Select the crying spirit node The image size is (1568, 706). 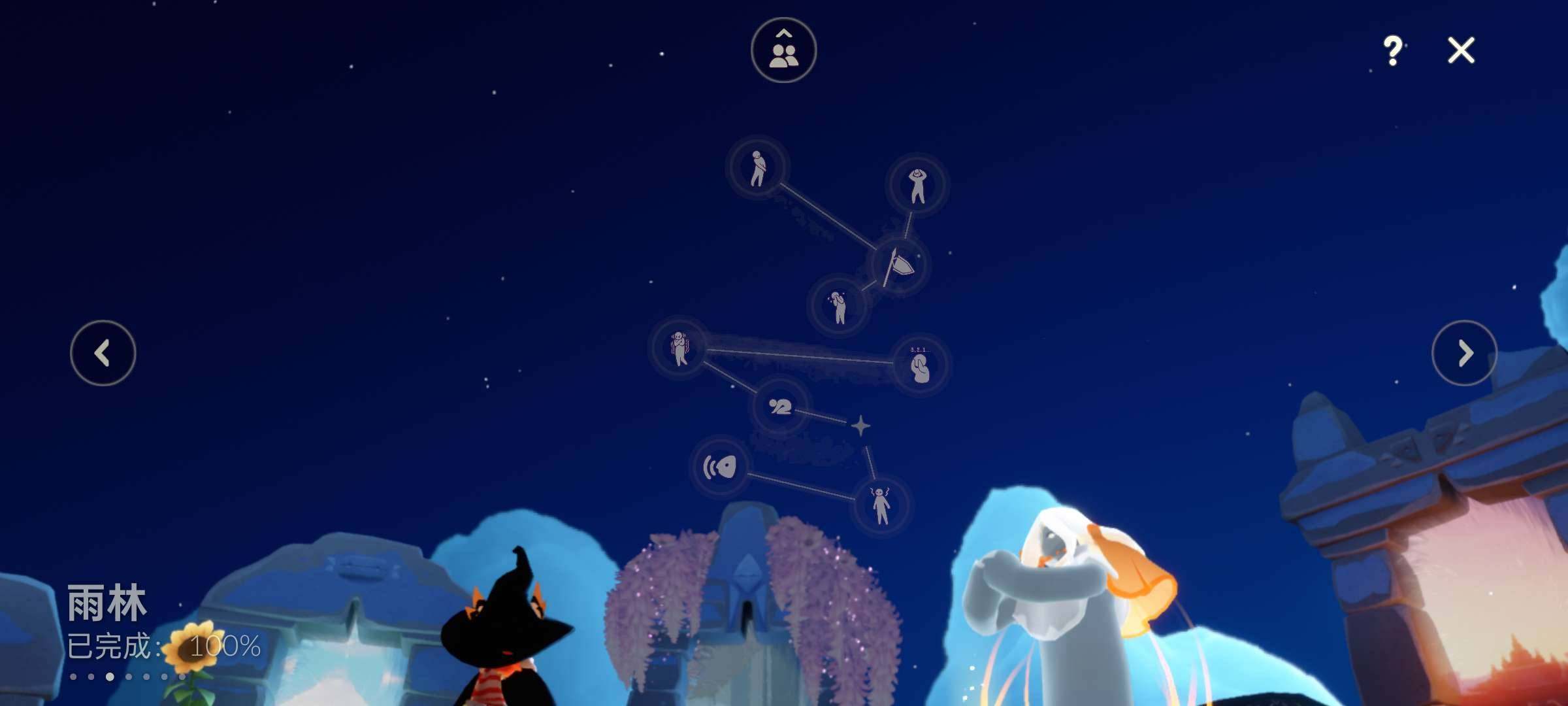(838, 306)
